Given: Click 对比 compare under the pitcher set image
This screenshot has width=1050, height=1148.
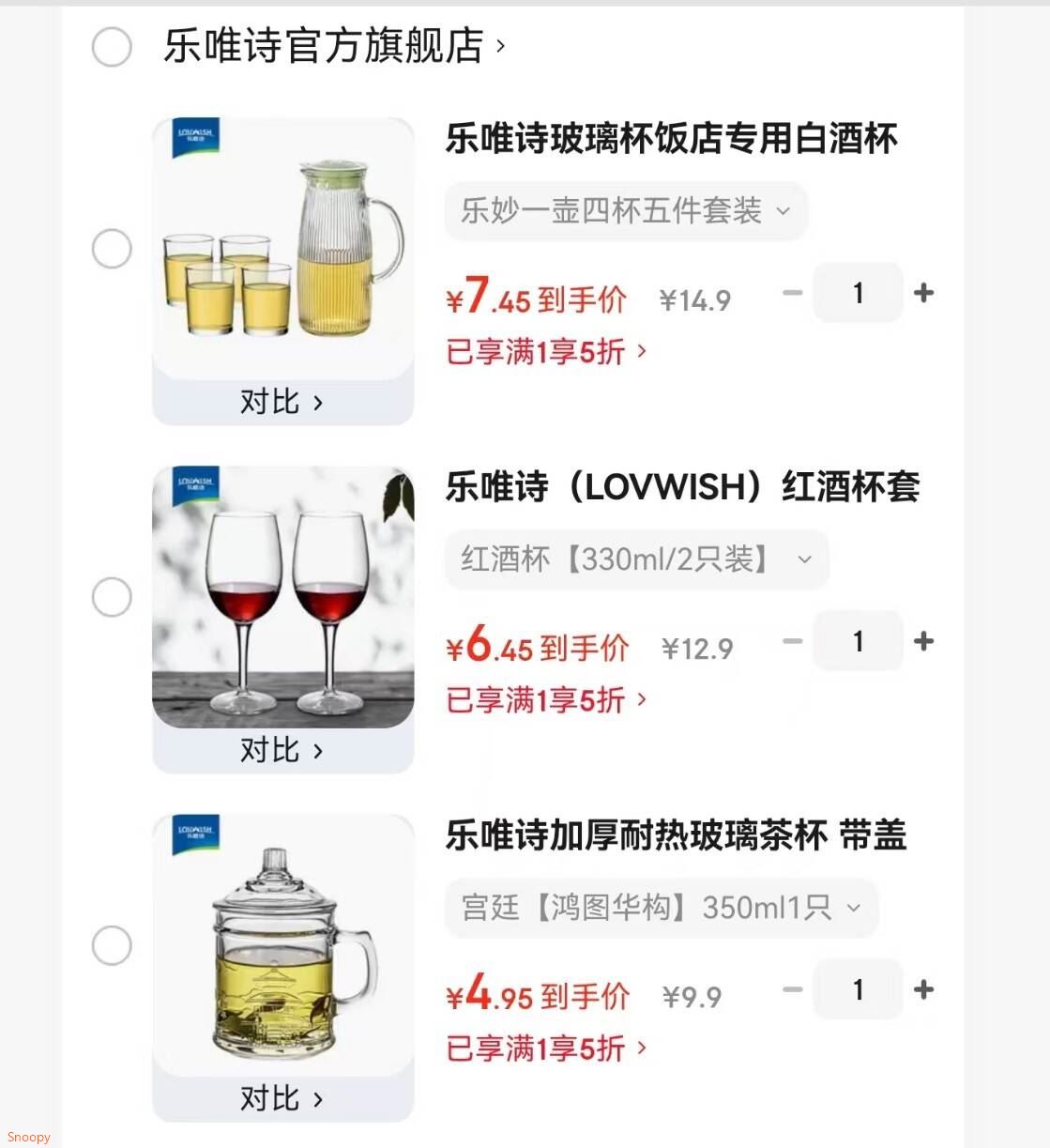Looking at the screenshot, I should pos(282,401).
